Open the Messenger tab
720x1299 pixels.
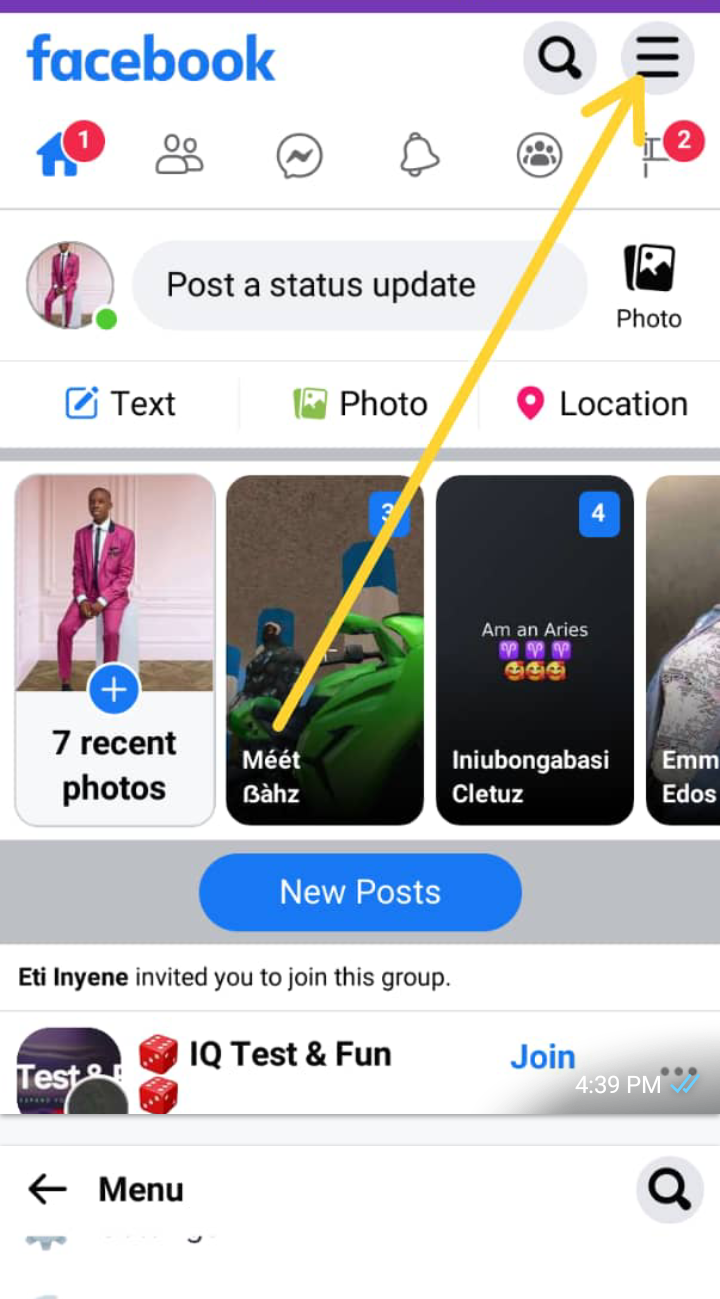(x=299, y=157)
